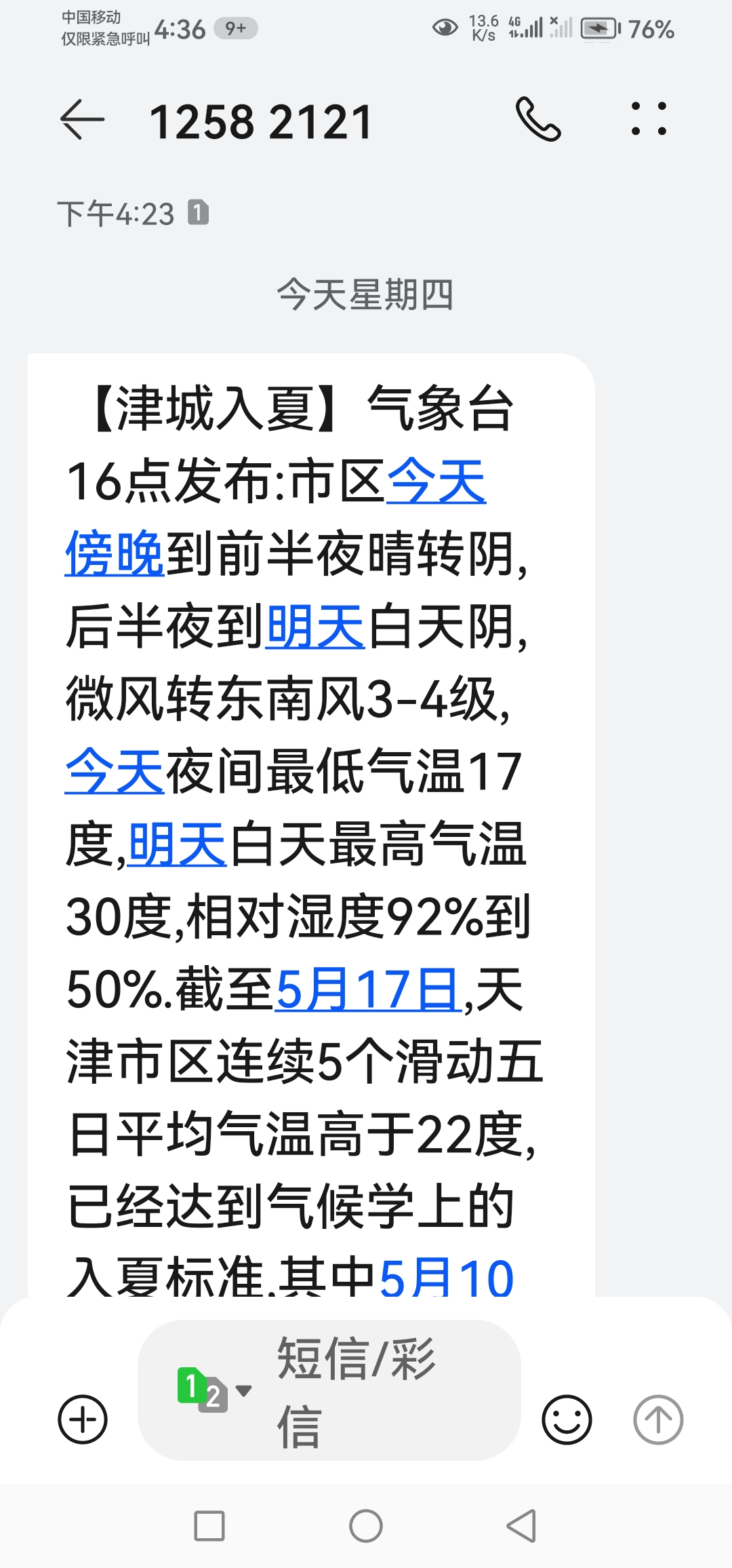Open the recent apps square button
The height and width of the screenshot is (1568, 732).
tap(209, 1526)
